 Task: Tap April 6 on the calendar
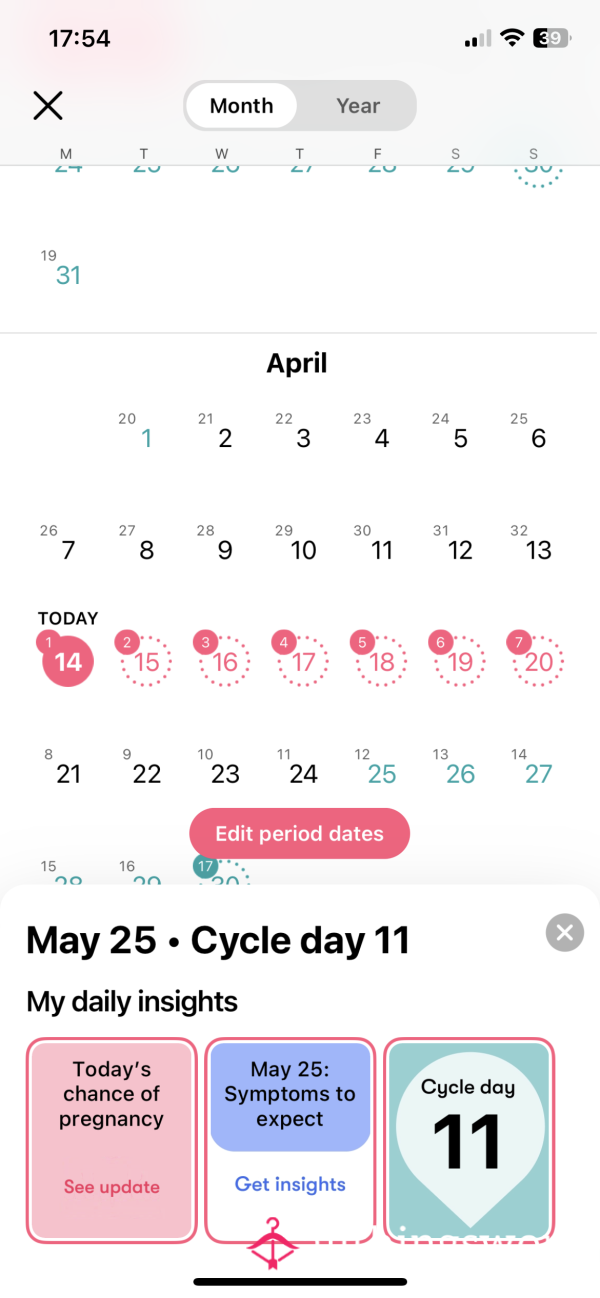pos(538,438)
